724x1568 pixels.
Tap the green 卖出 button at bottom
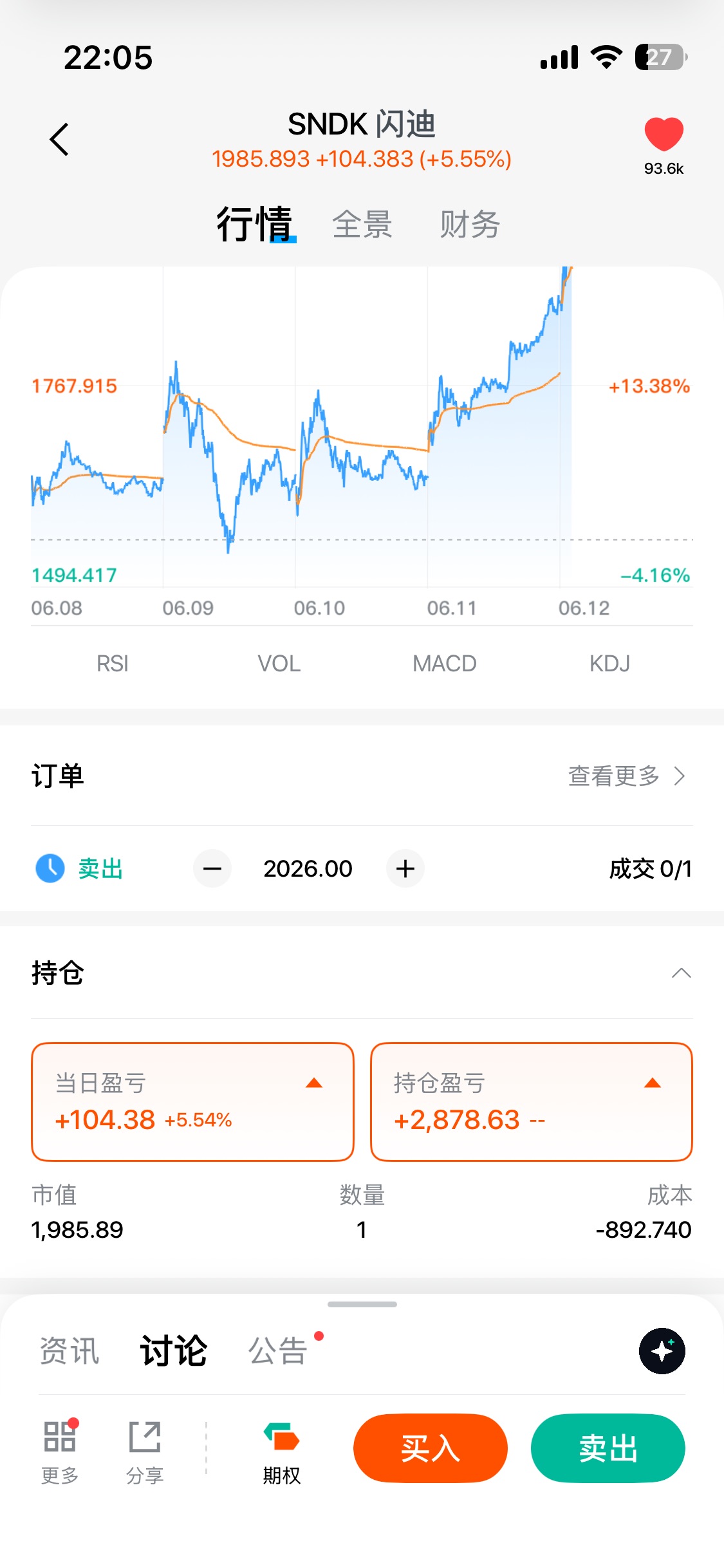608,1448
